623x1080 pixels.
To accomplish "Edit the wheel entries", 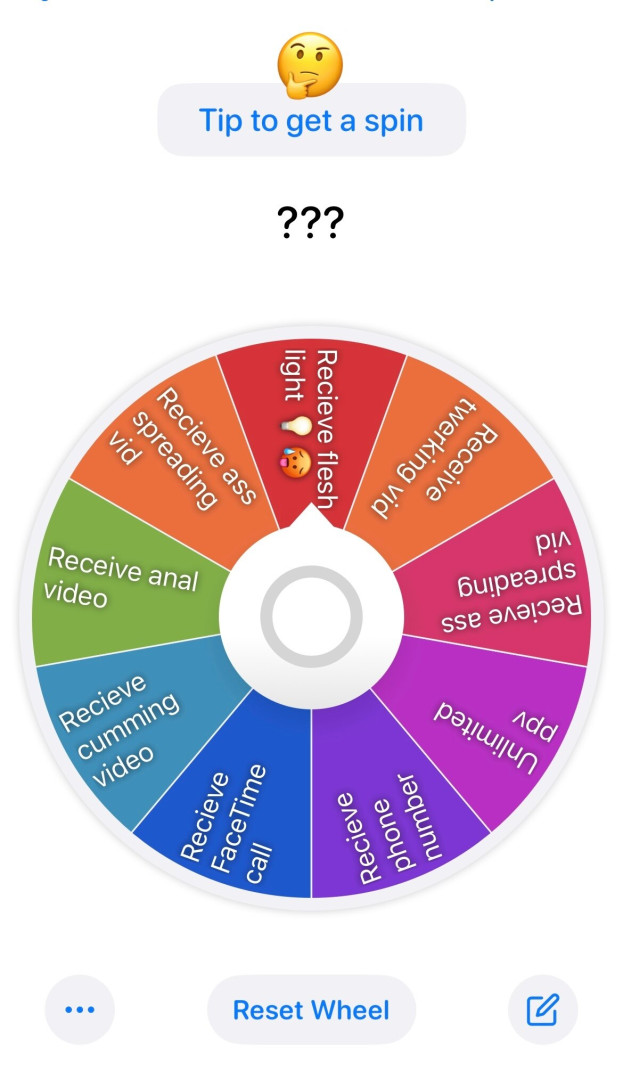I will click(542, 1010).
